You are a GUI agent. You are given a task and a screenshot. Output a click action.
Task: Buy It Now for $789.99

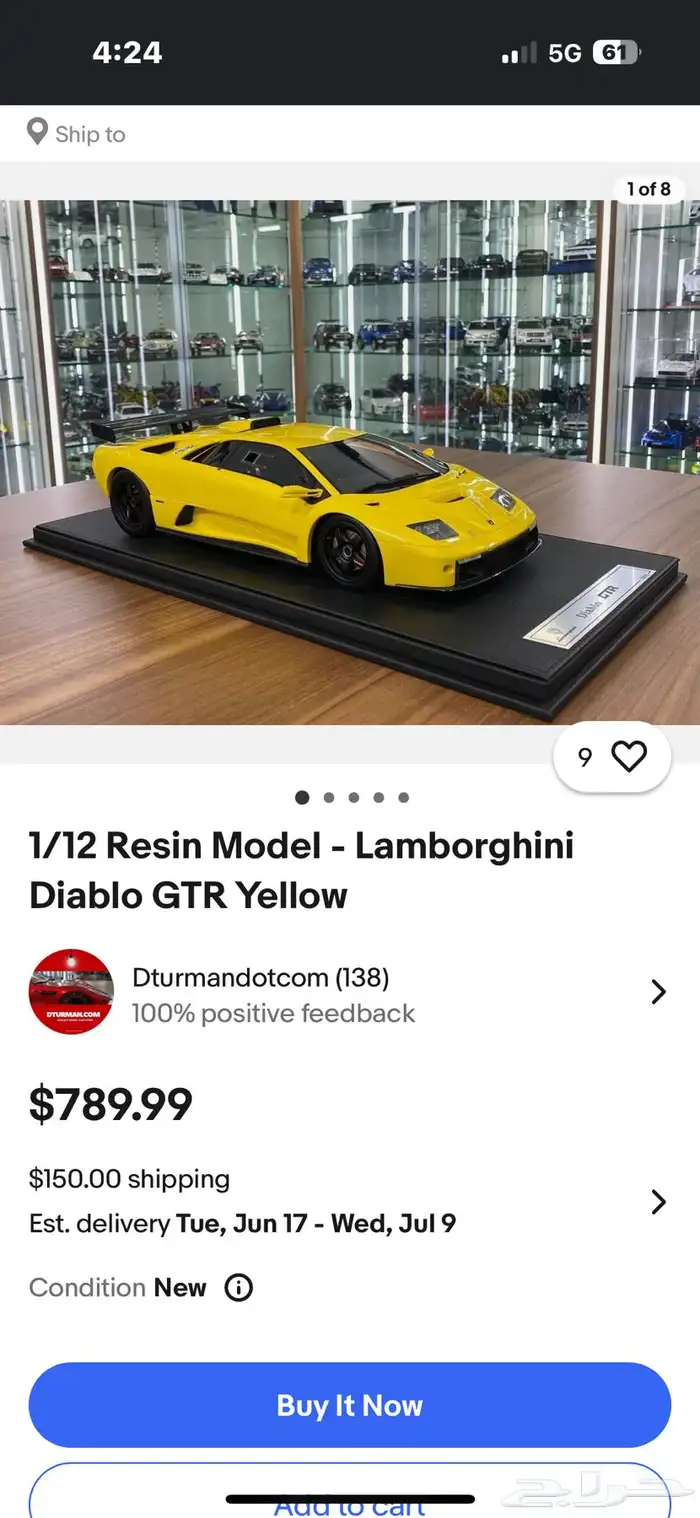point(350,1405)
